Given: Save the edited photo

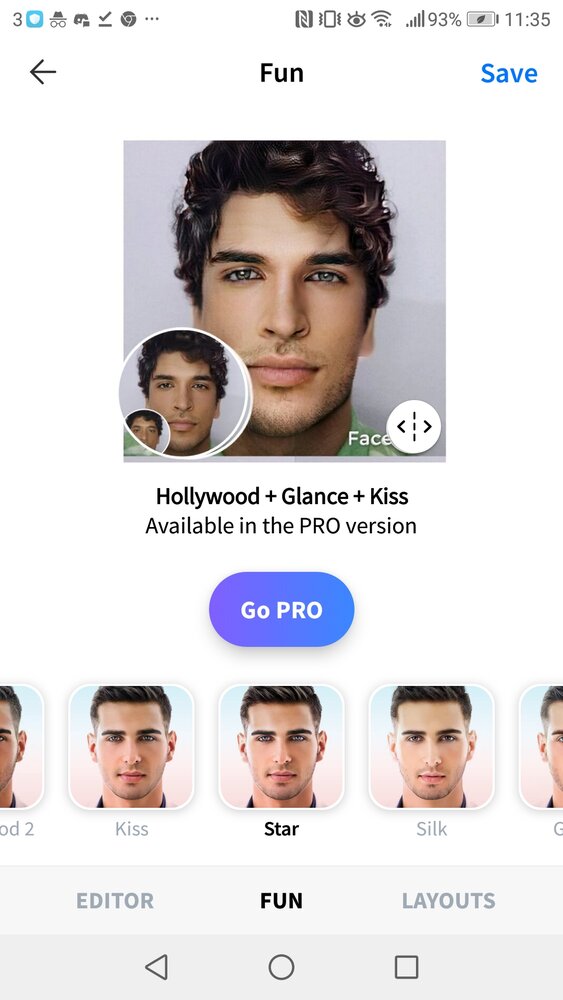Looking at the screenshot, I should [509, 73].
